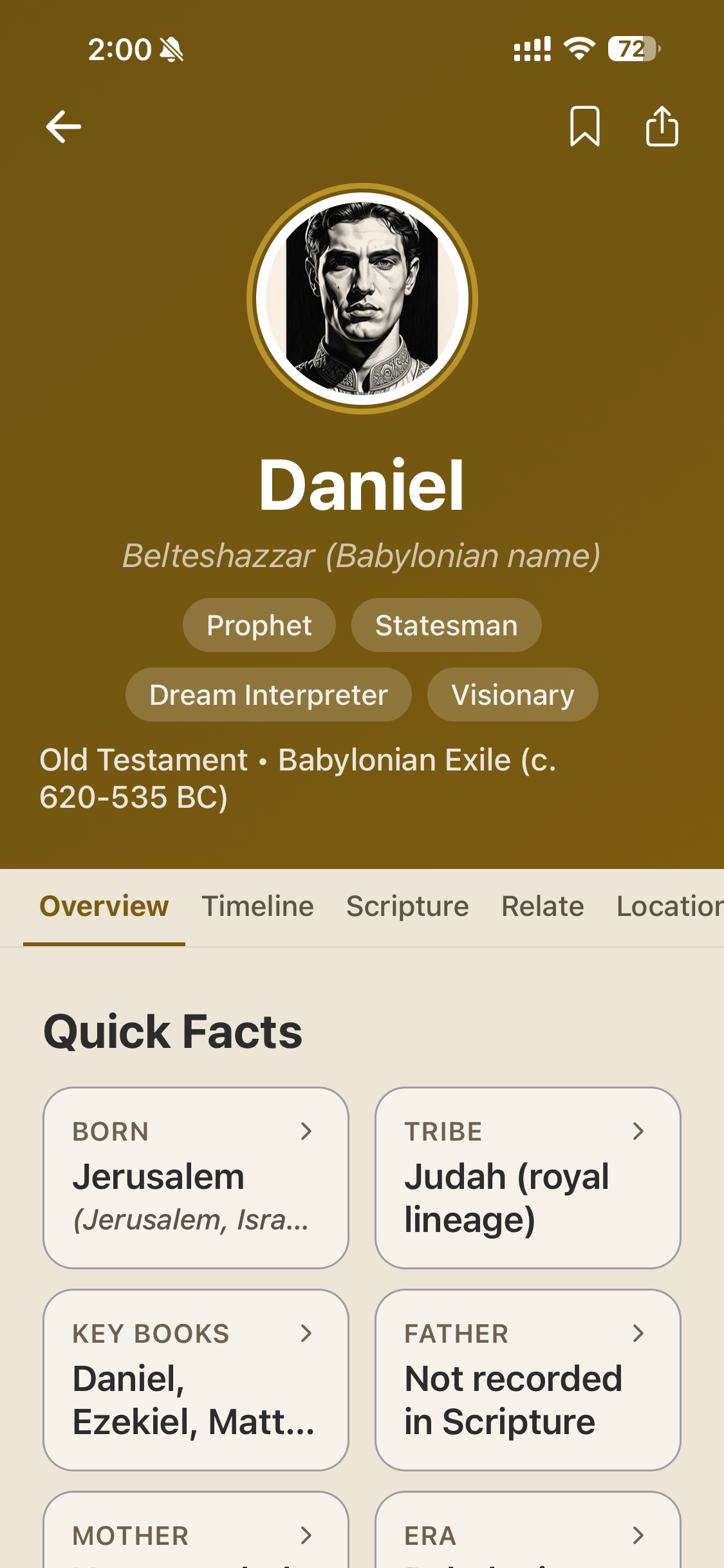Screen dimensions: 724x1568
Task: Open the Relate section
Action: pyautogui.click(x=543, y=906)
